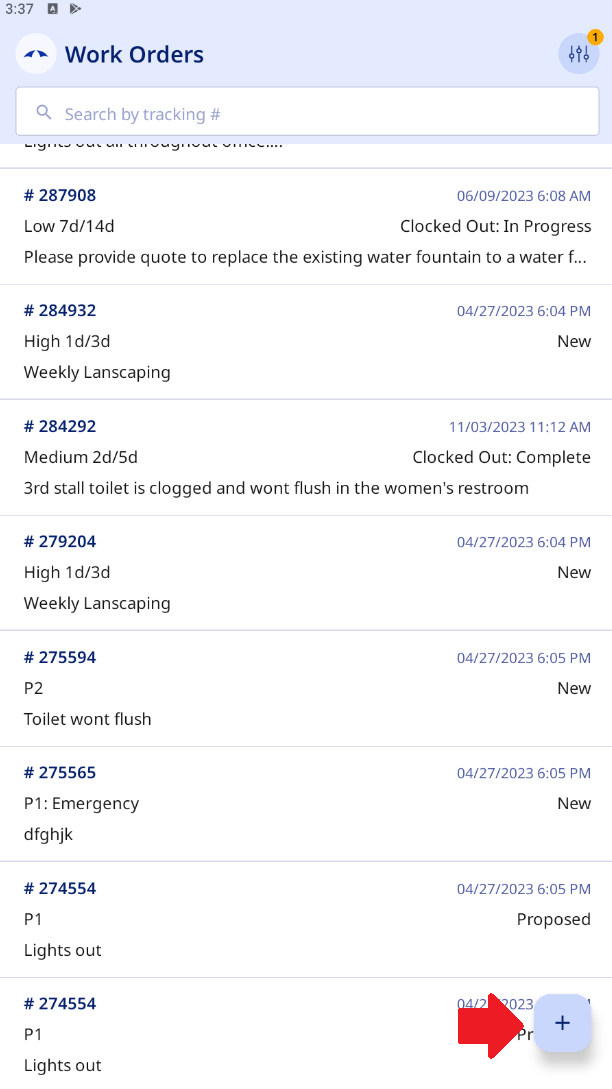Viewport: 612px width, 1089px height.
Task: Open the filter settings icon
Action: [x=578, y=54]
